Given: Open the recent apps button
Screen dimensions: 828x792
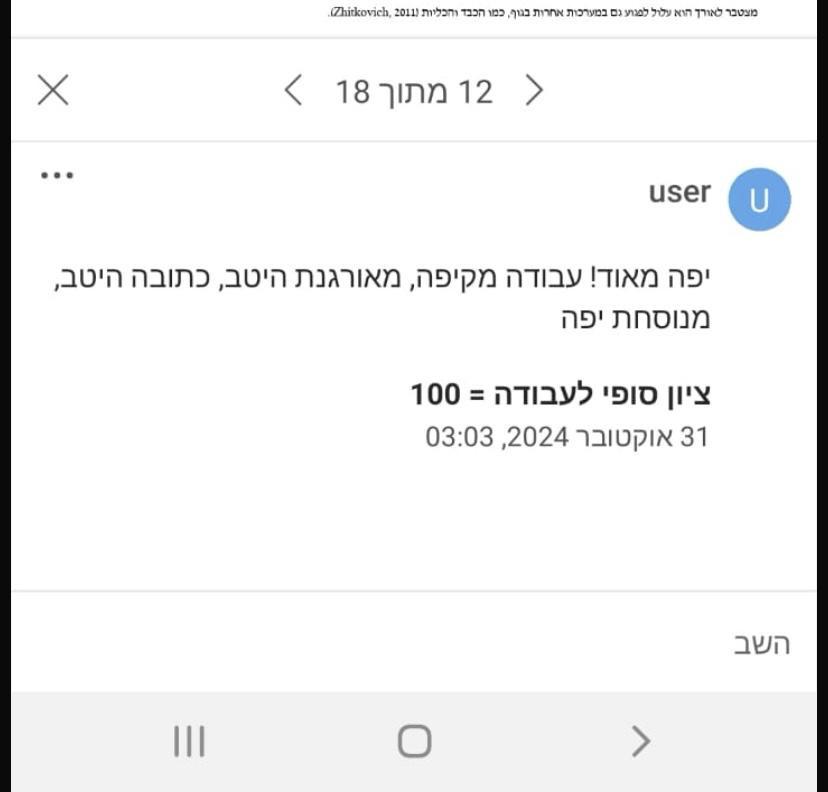Looking at the screenshot, I should (189, 741).
